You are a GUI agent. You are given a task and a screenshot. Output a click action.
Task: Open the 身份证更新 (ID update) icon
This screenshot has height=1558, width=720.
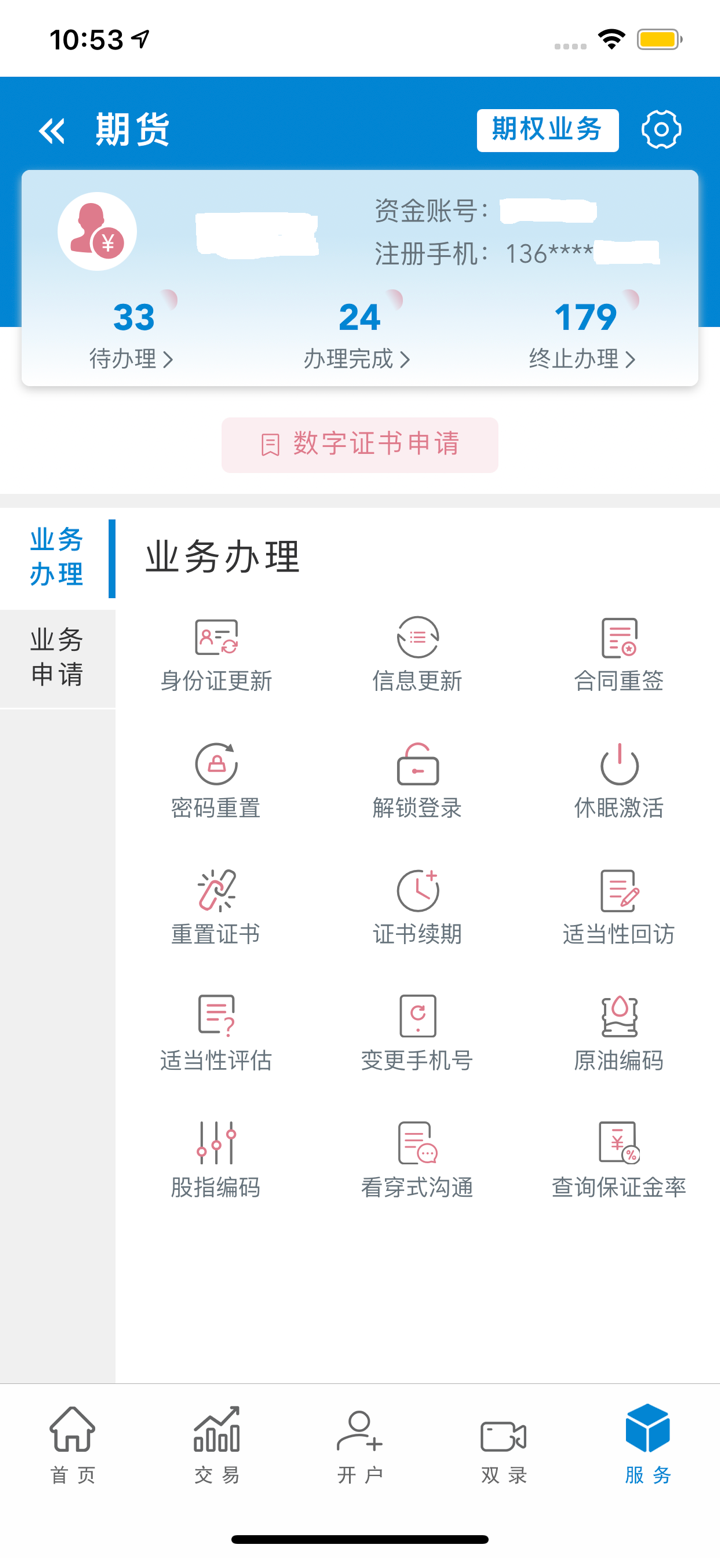(215, 650)
